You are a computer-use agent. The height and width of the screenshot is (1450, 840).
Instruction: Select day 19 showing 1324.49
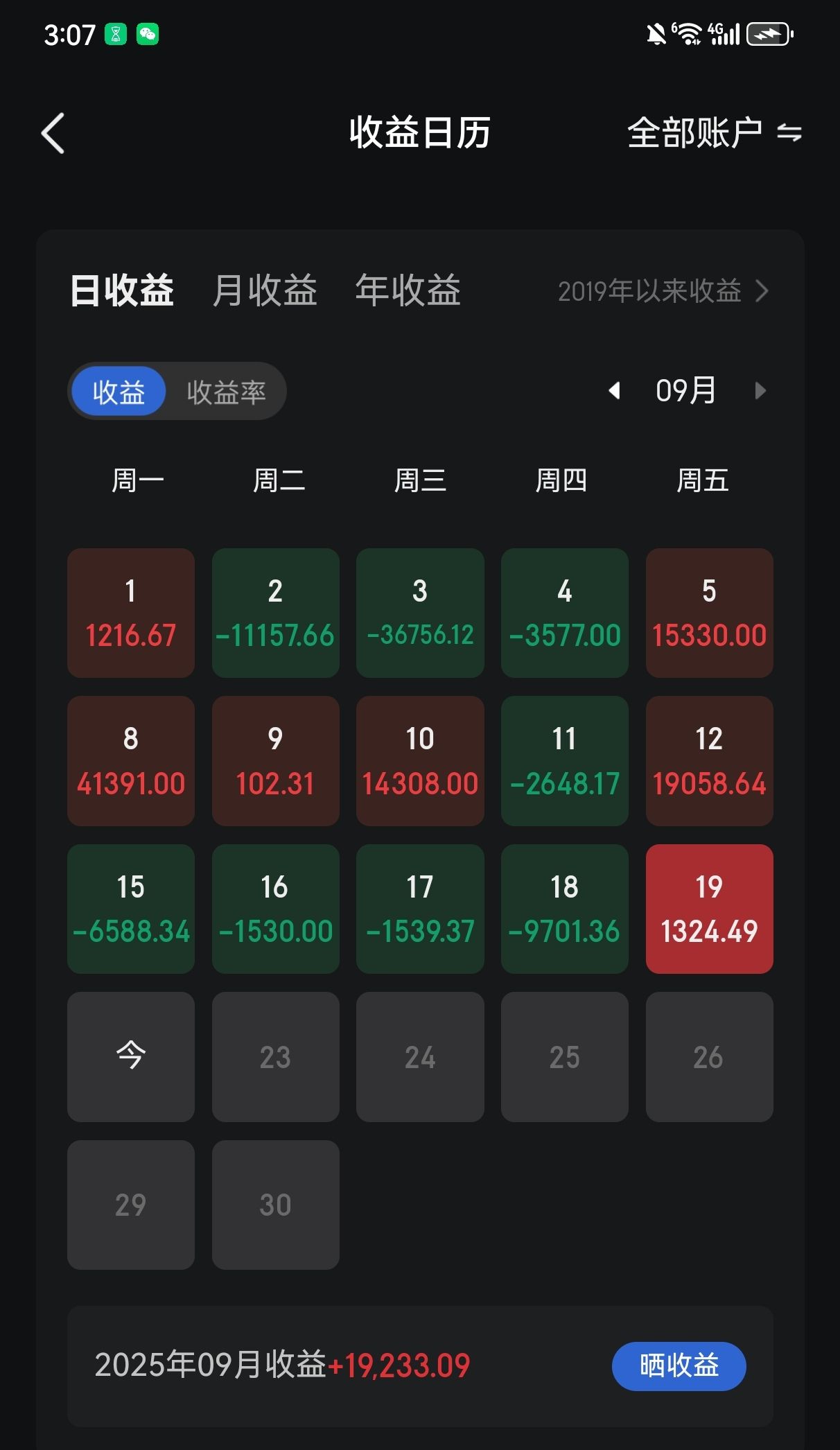click(709, 909)
